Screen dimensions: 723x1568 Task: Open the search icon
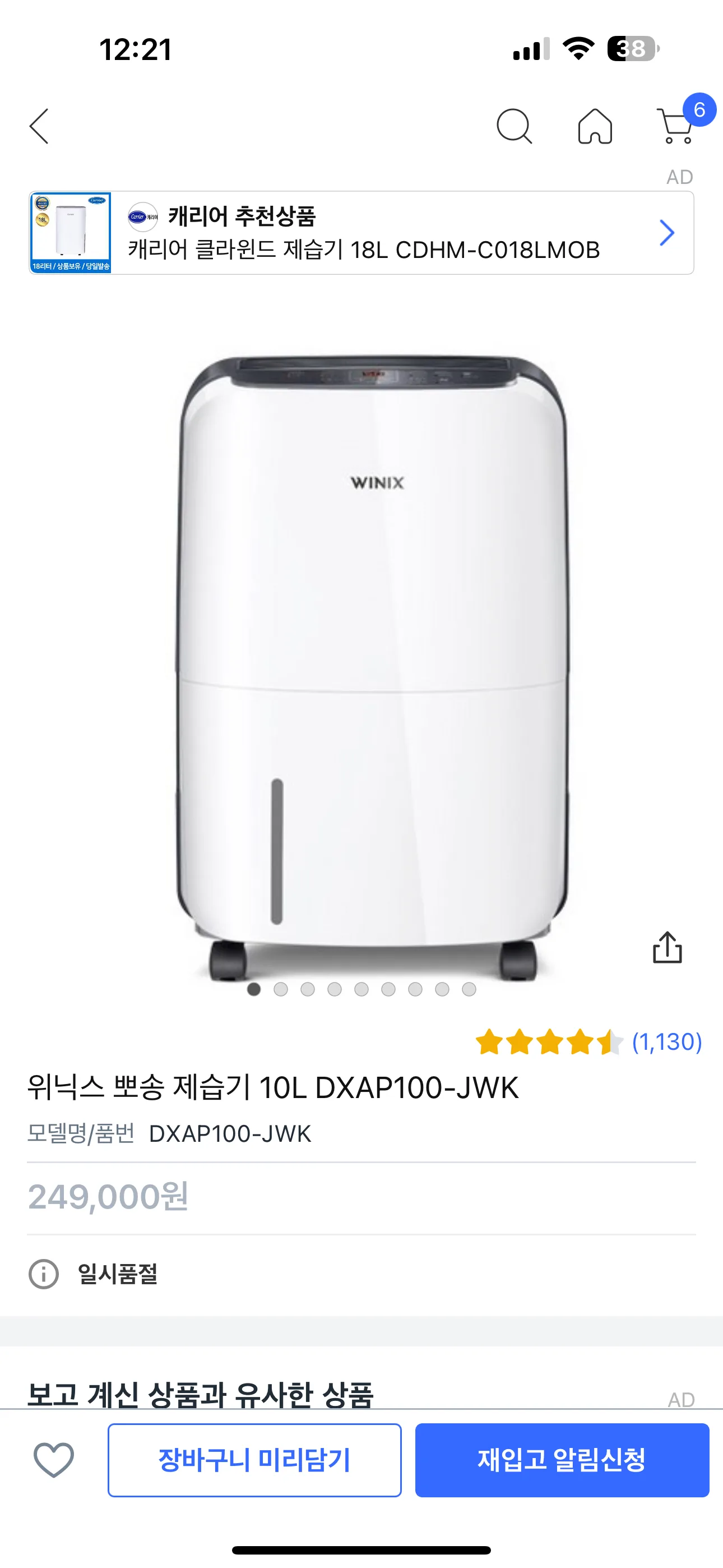click(x=515, y=128)
